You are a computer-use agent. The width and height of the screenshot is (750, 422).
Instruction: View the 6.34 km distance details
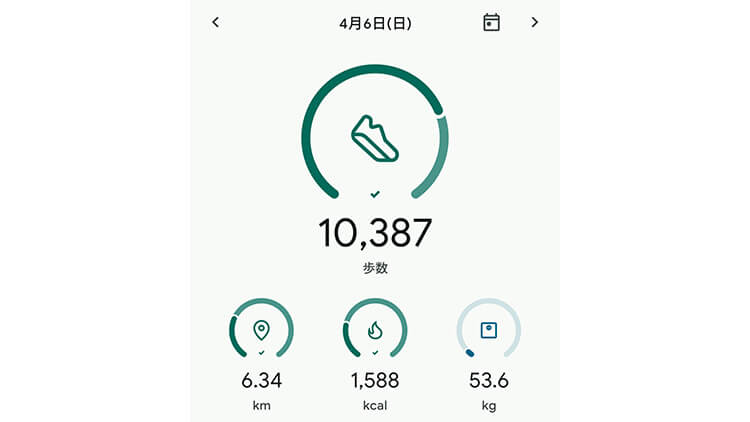[x=261, y=329]
